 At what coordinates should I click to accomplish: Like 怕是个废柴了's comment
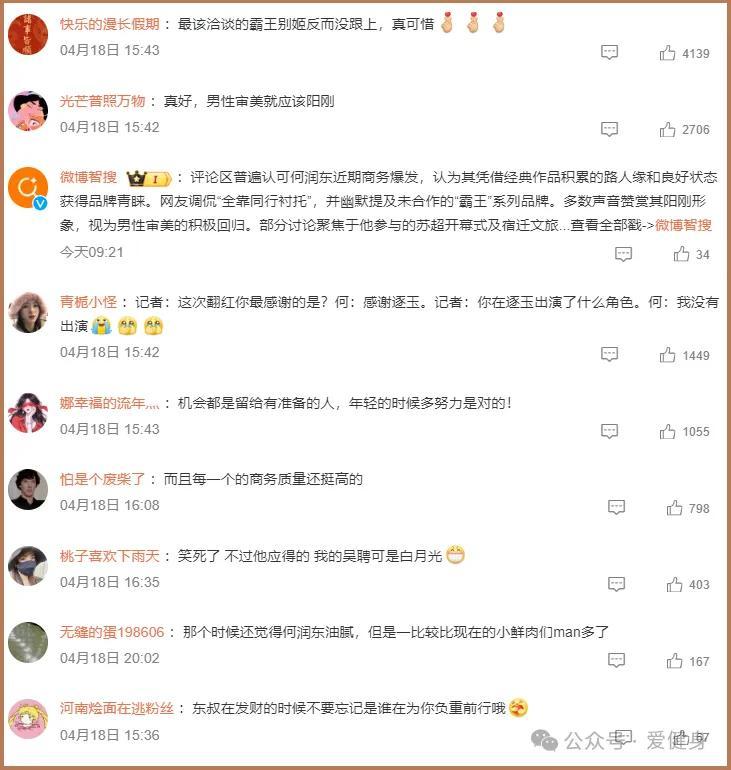pos(675,508)
